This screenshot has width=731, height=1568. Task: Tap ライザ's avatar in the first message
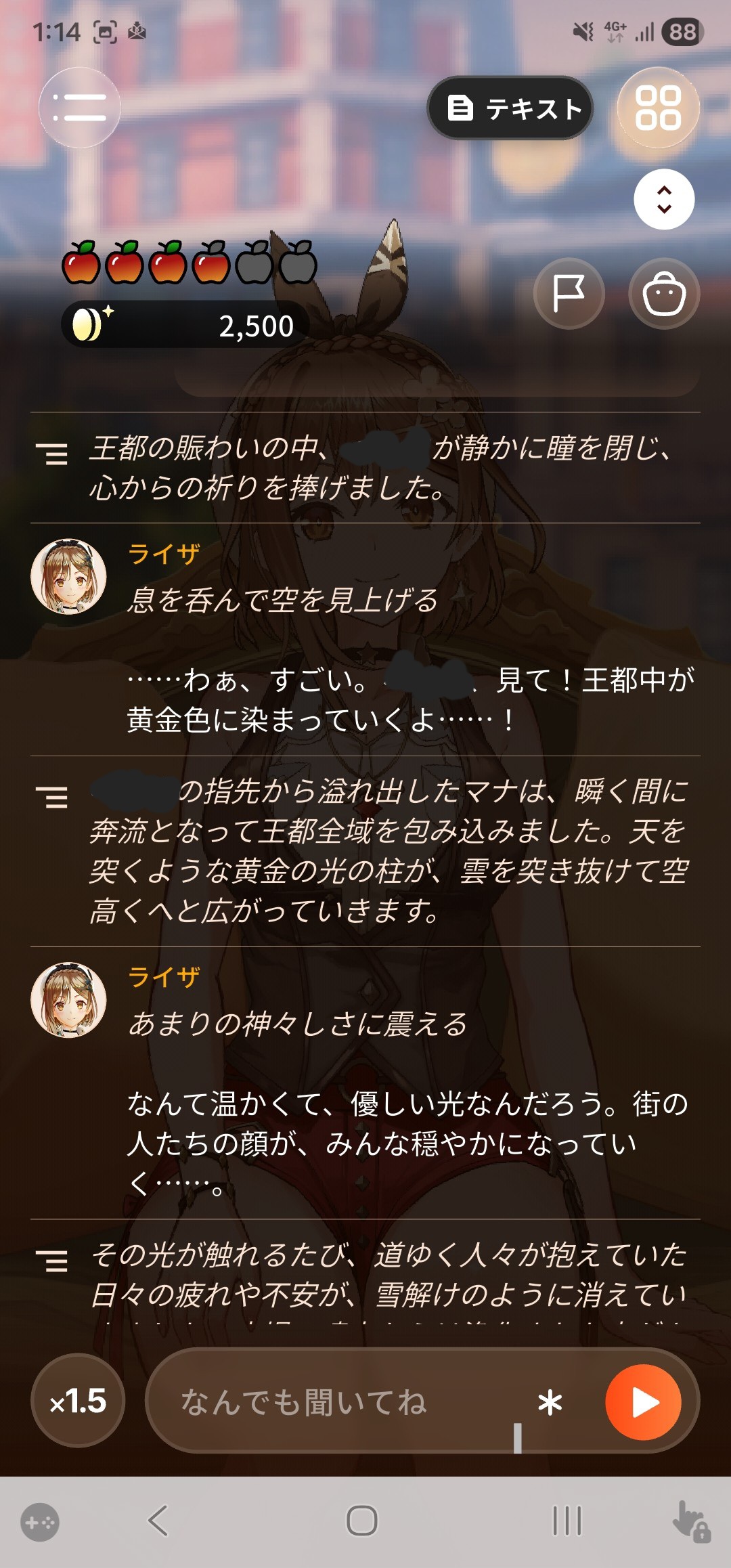68,577
